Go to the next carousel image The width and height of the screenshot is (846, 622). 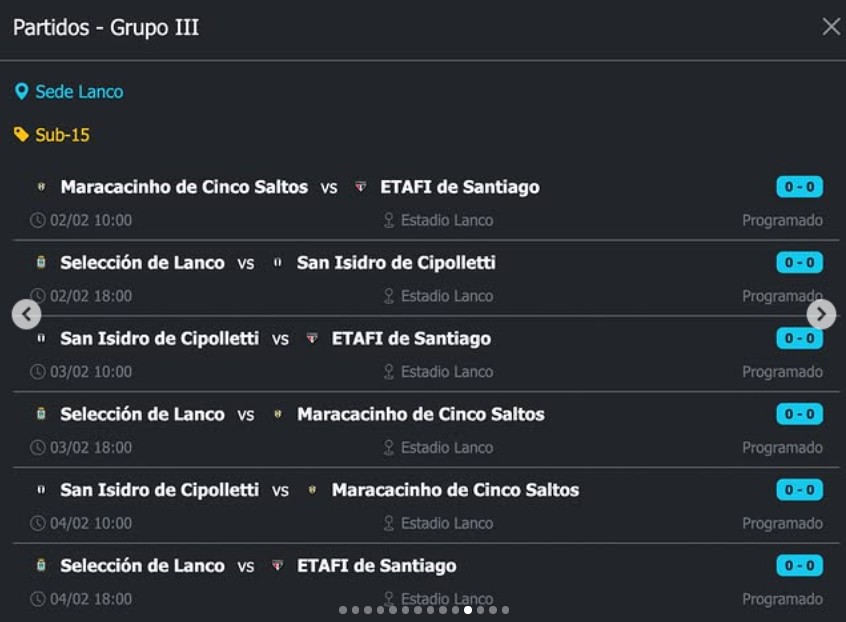tap(820, 315)
